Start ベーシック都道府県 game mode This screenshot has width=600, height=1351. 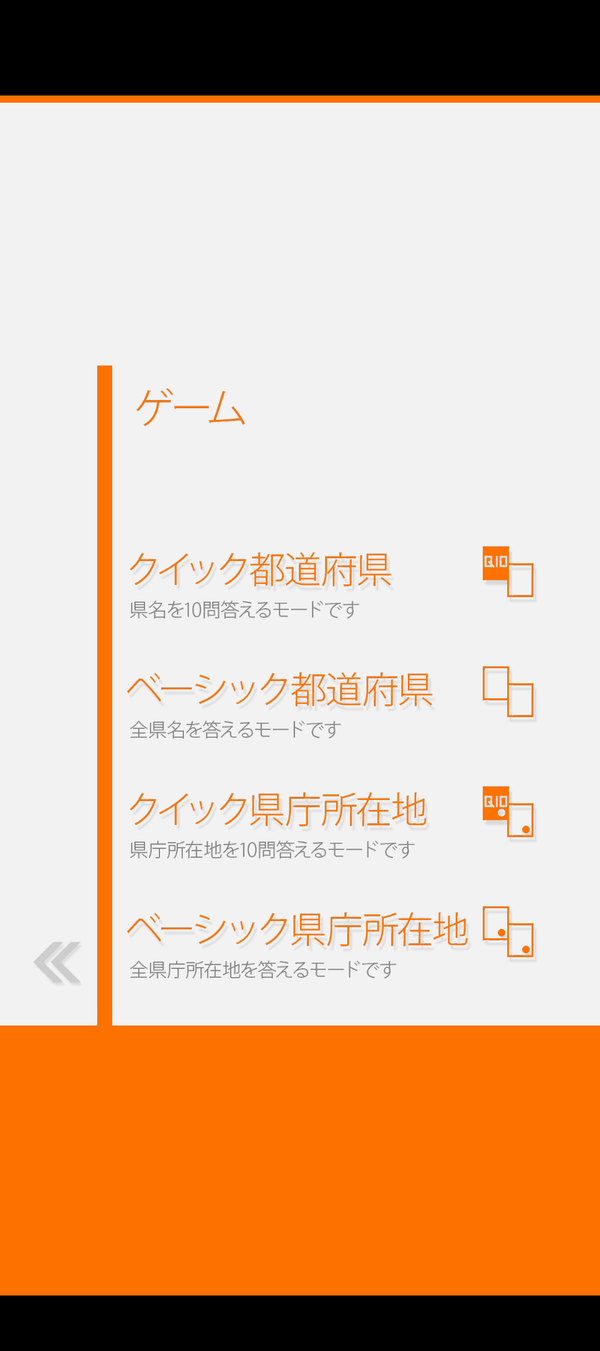coord(331,703)
